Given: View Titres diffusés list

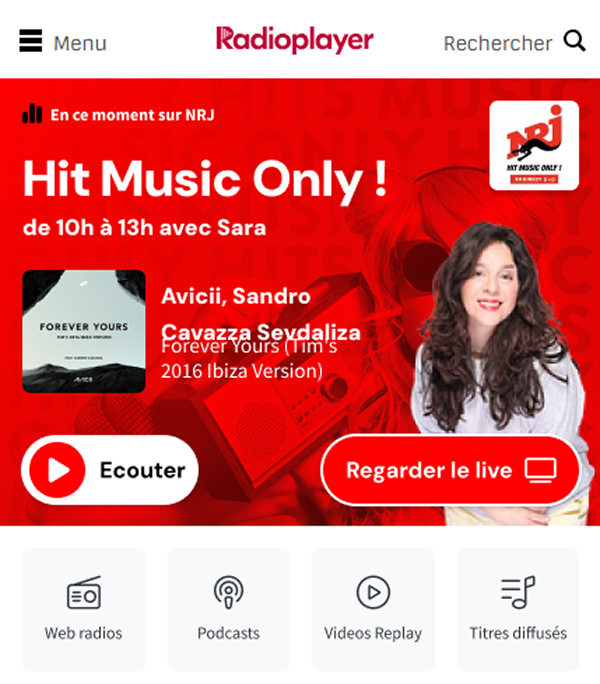Looking at the screenshot, I should (x=518, y=608).
